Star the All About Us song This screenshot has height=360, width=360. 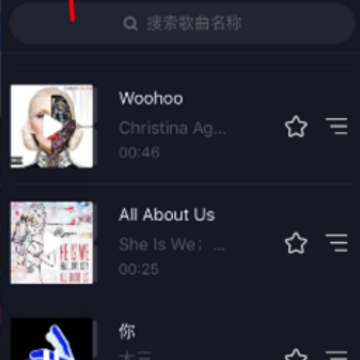pyautogui.click(x=296, y=243)
